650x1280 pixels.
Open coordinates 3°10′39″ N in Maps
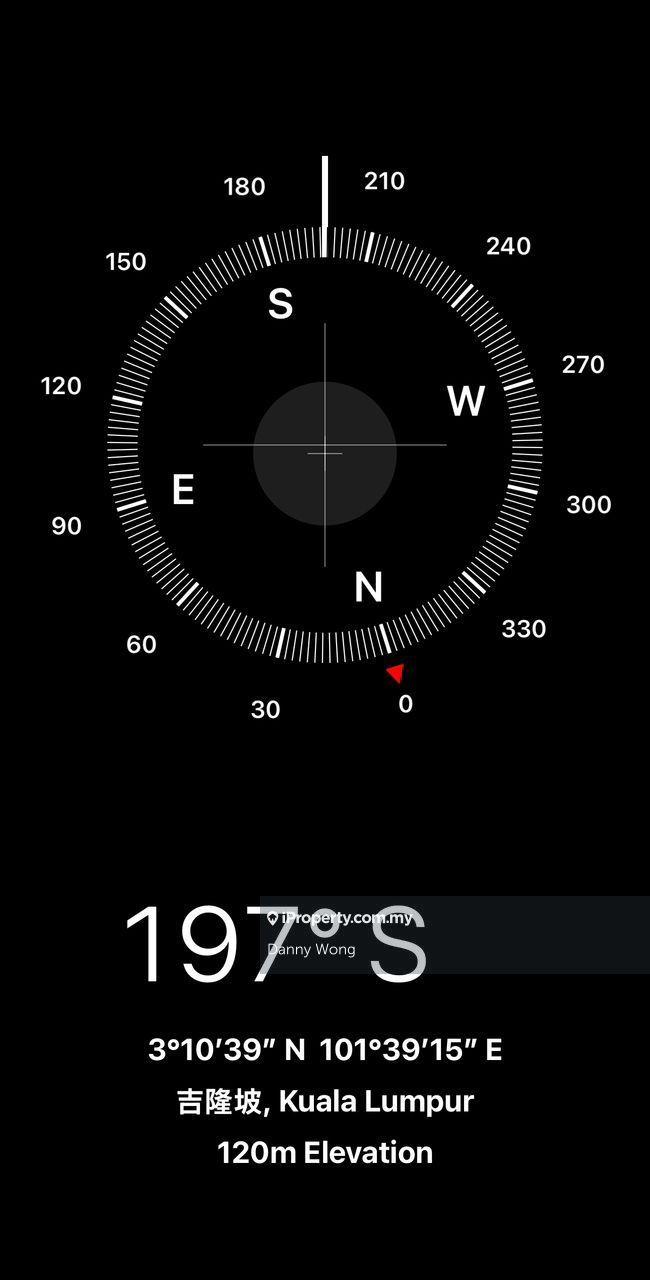pyautogui.click(x=324, y=1050)
